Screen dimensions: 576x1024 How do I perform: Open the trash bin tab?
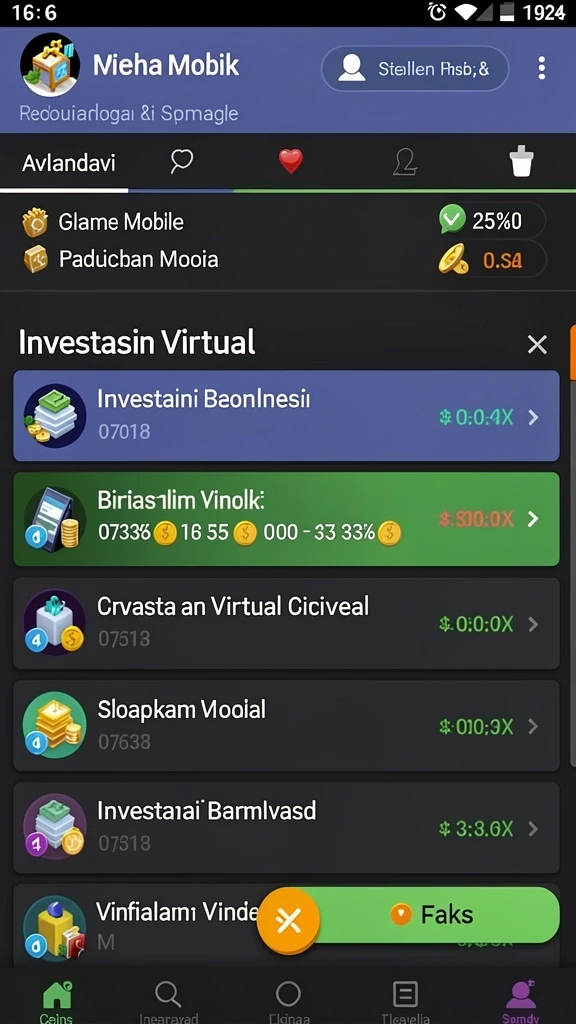(x=521, y=162)
